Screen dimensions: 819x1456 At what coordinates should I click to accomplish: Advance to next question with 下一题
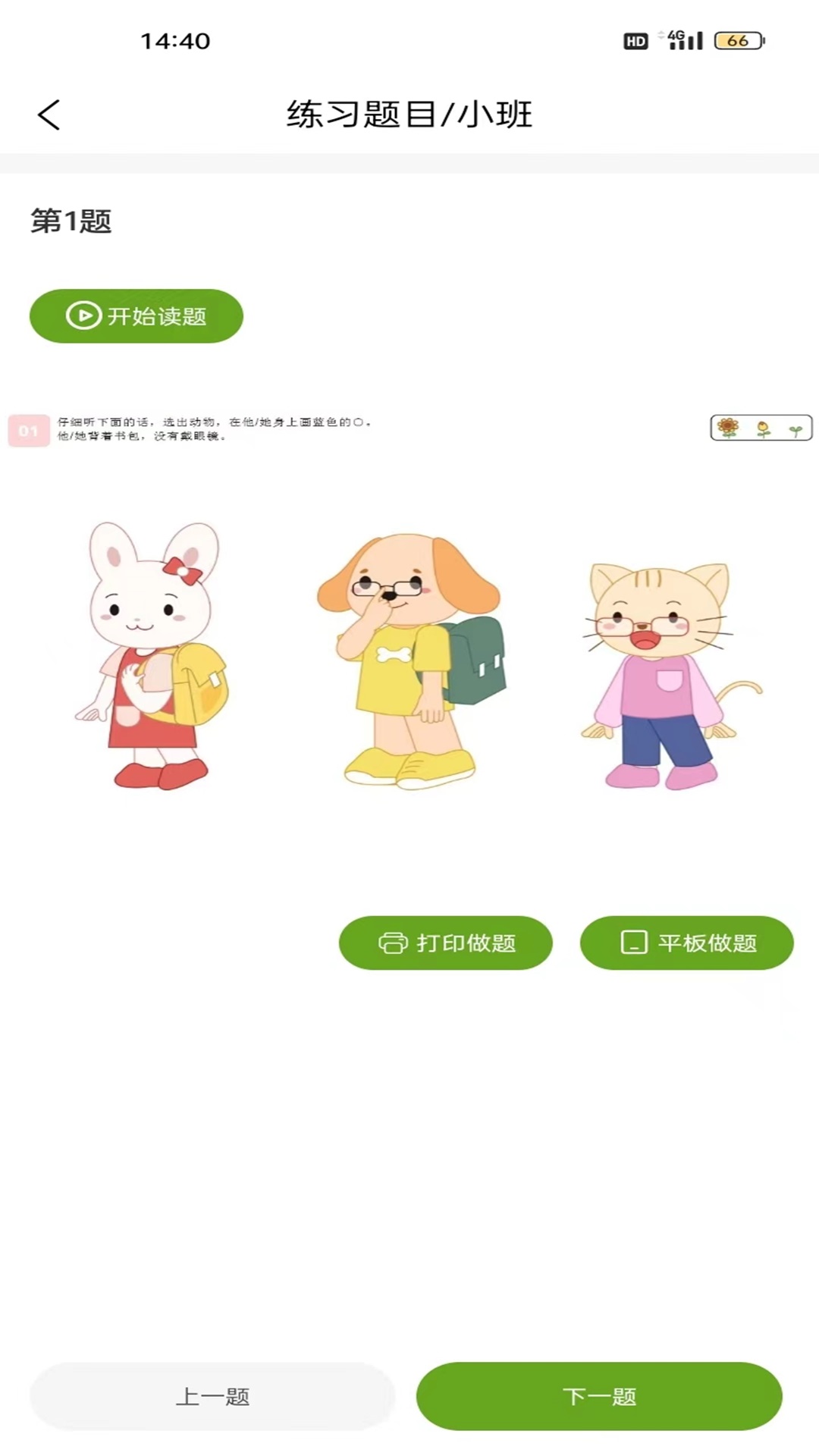[599, 1396]
